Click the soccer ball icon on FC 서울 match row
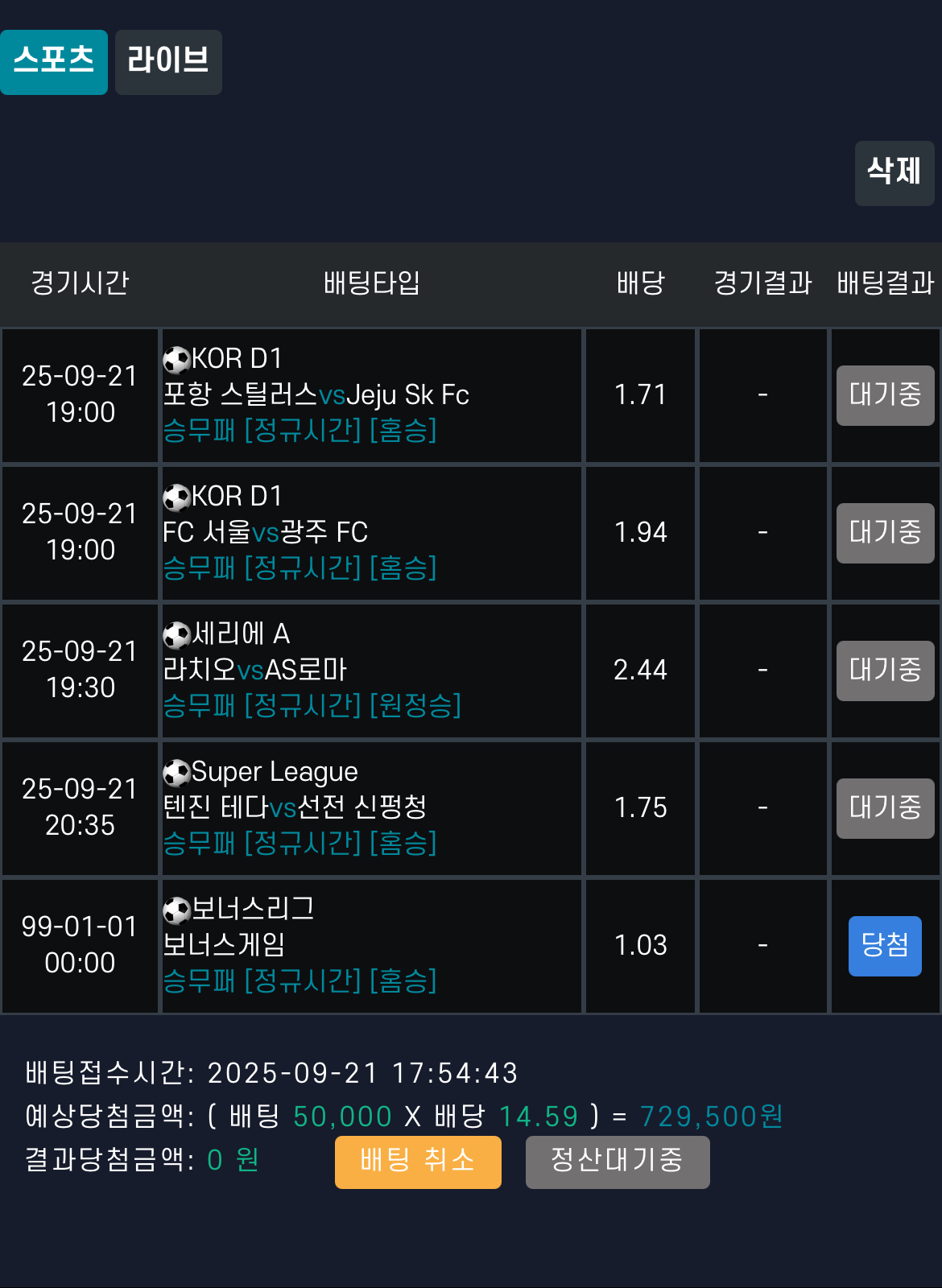 point(177,496)
